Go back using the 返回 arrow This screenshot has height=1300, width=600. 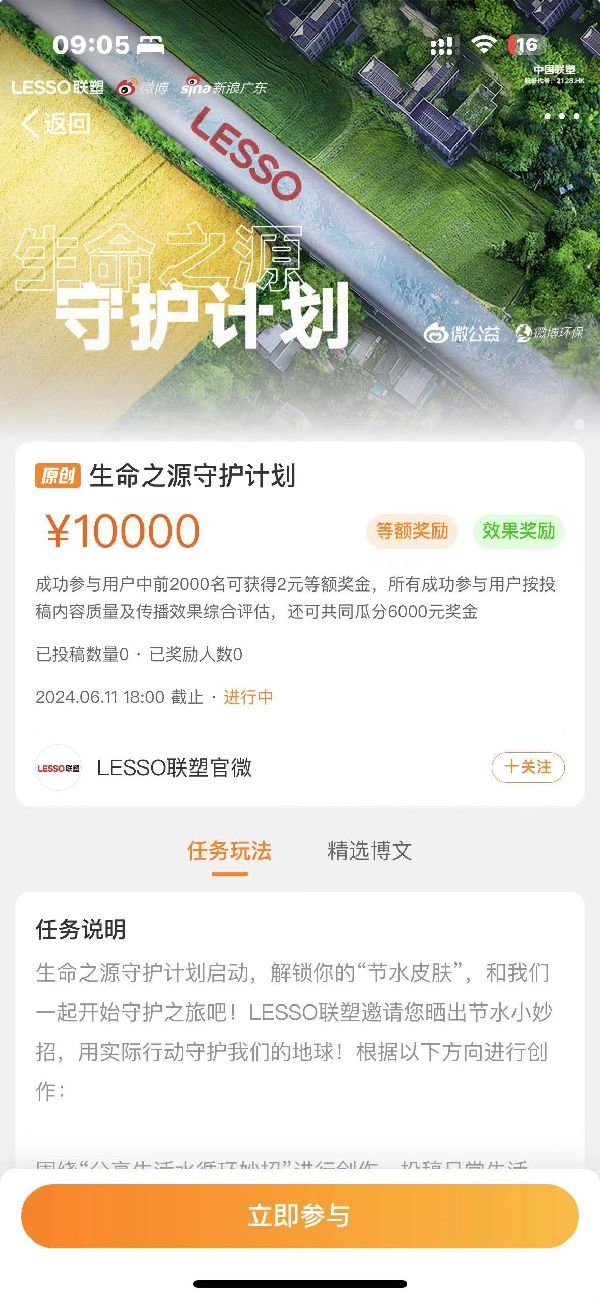click(x=55, y=123)
